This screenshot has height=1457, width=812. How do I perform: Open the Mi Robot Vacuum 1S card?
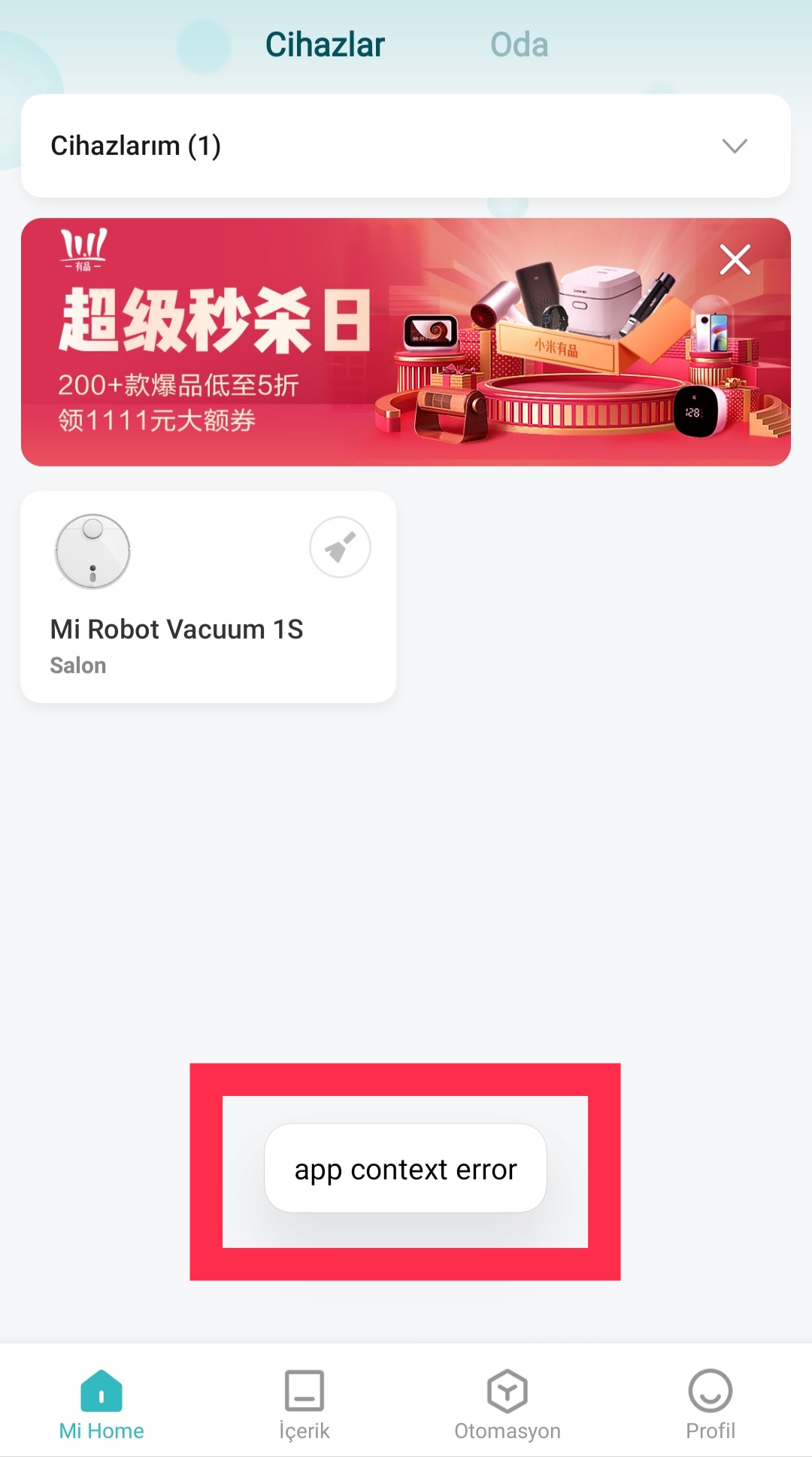click(x=208, y=597)
